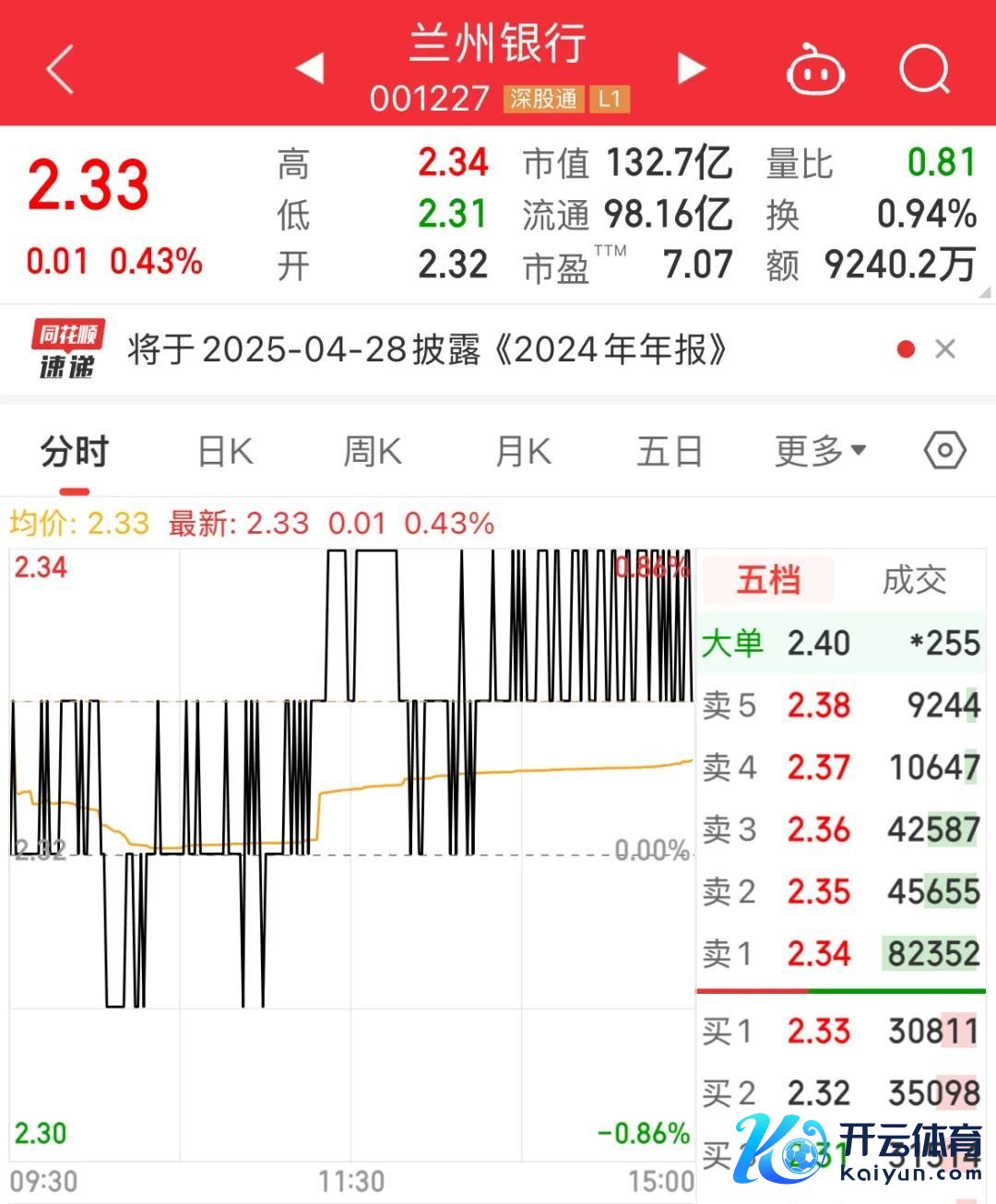Switch to the 月K chart
The image size is (996, 1204).
coord(523,453)
